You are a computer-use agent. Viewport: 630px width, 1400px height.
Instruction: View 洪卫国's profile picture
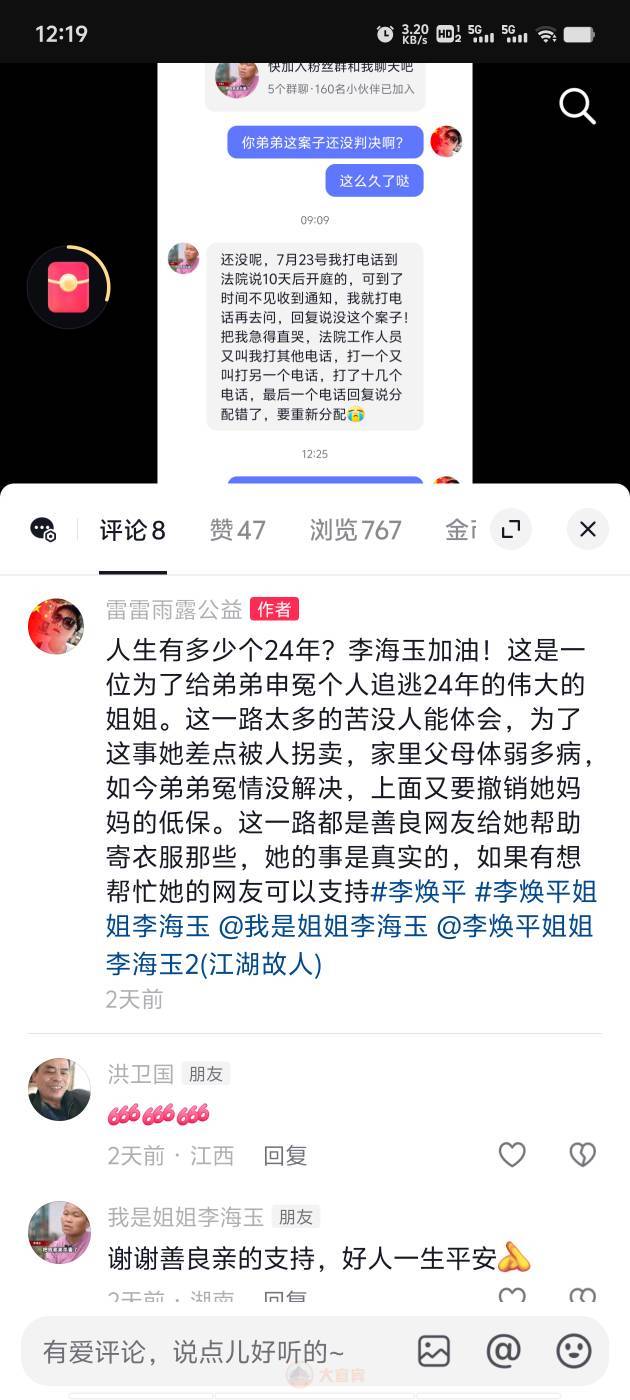[59, 1089]
